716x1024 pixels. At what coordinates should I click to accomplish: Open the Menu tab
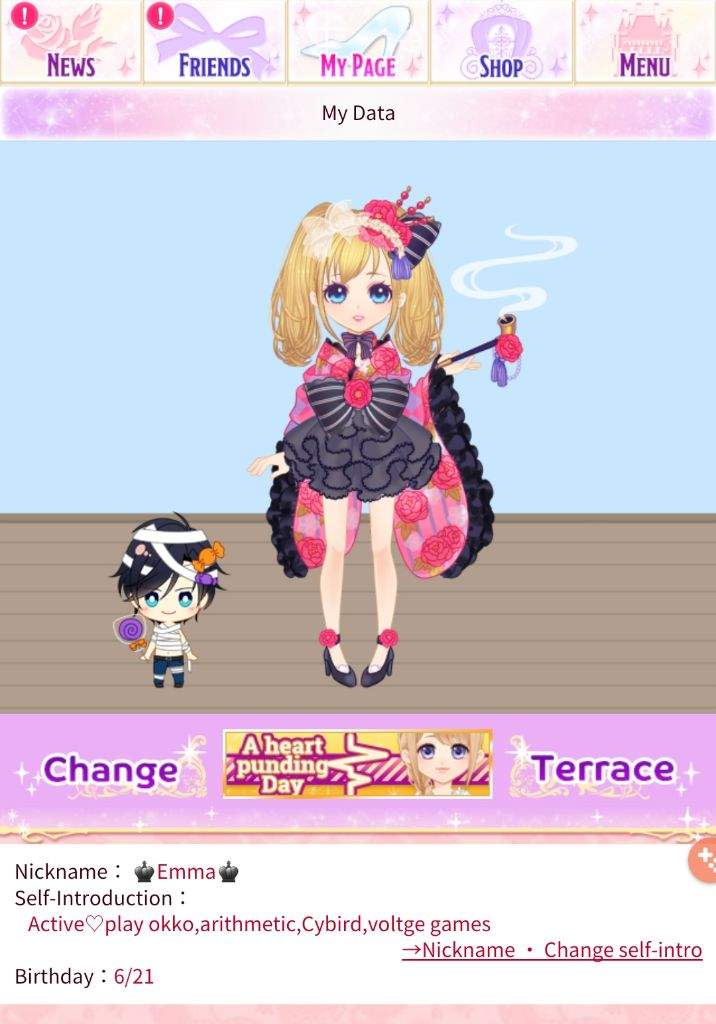point(644,42)
